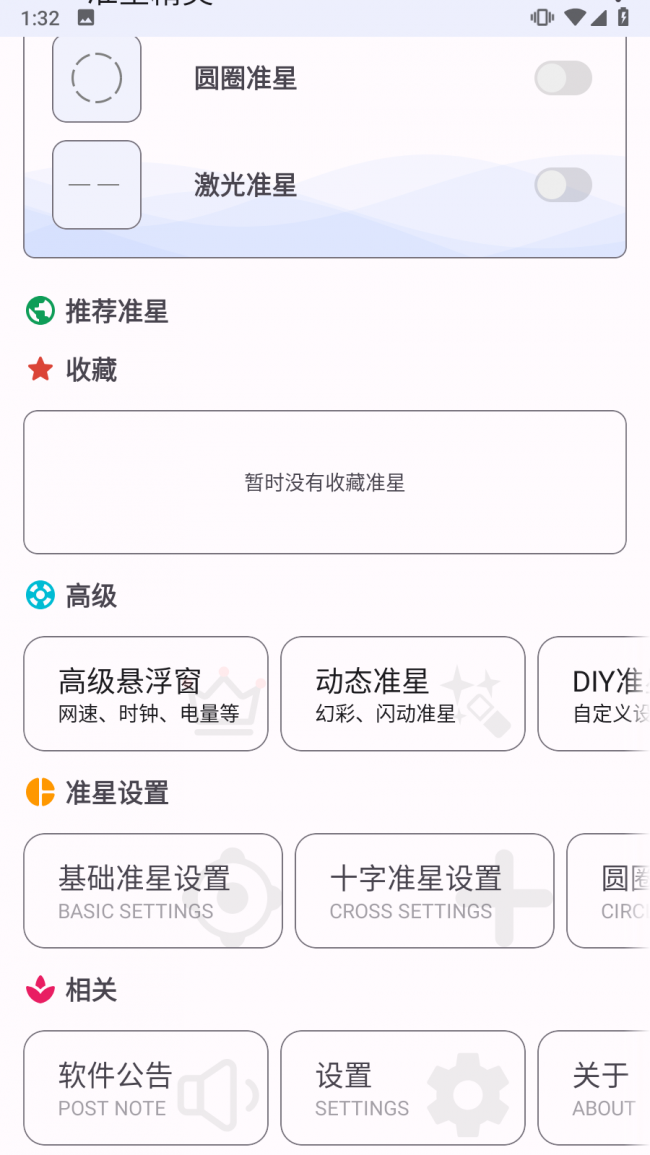
Task: Turn on the 激光准星 toggle
Action: coord(563,185)
